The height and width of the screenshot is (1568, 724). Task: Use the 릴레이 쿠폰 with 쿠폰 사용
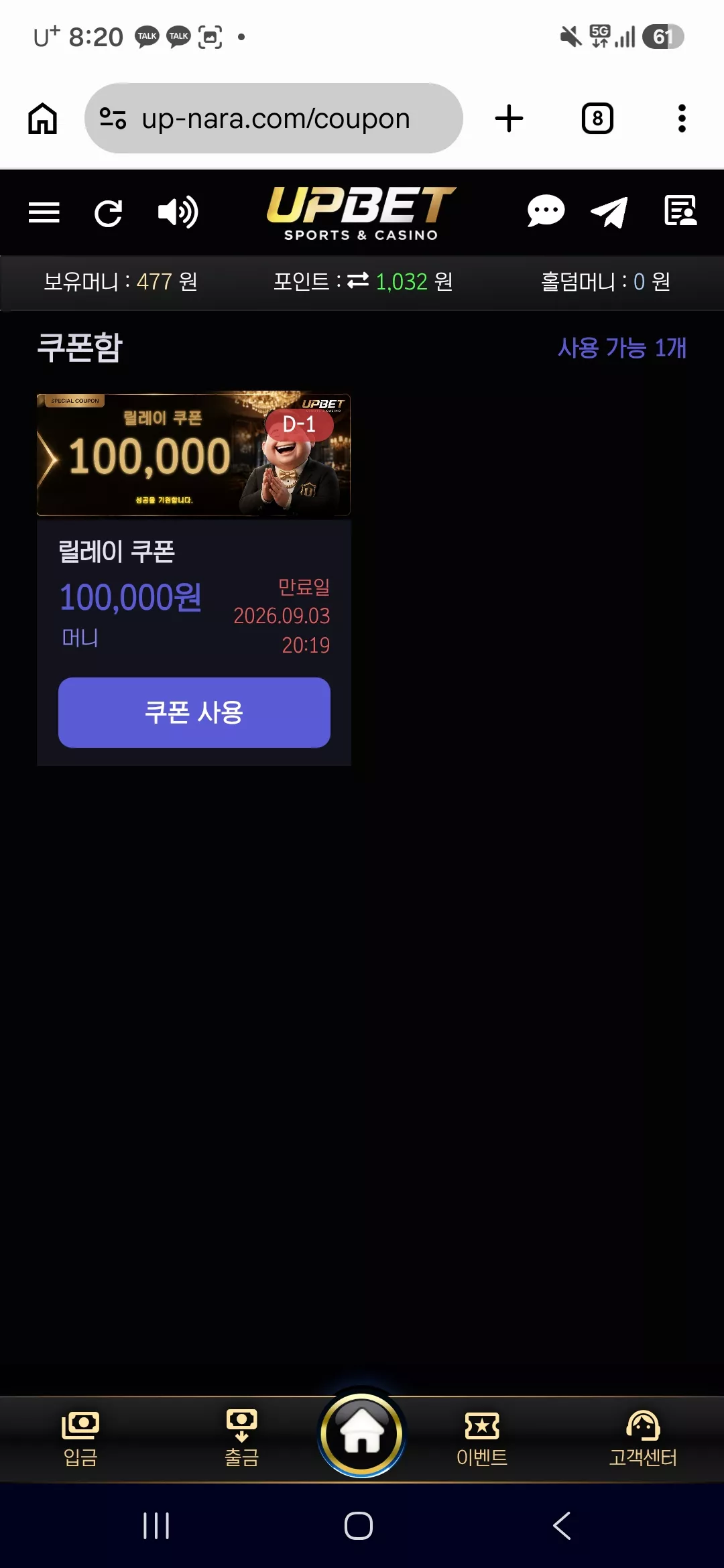pyautogui.click(x=194, y=712)
